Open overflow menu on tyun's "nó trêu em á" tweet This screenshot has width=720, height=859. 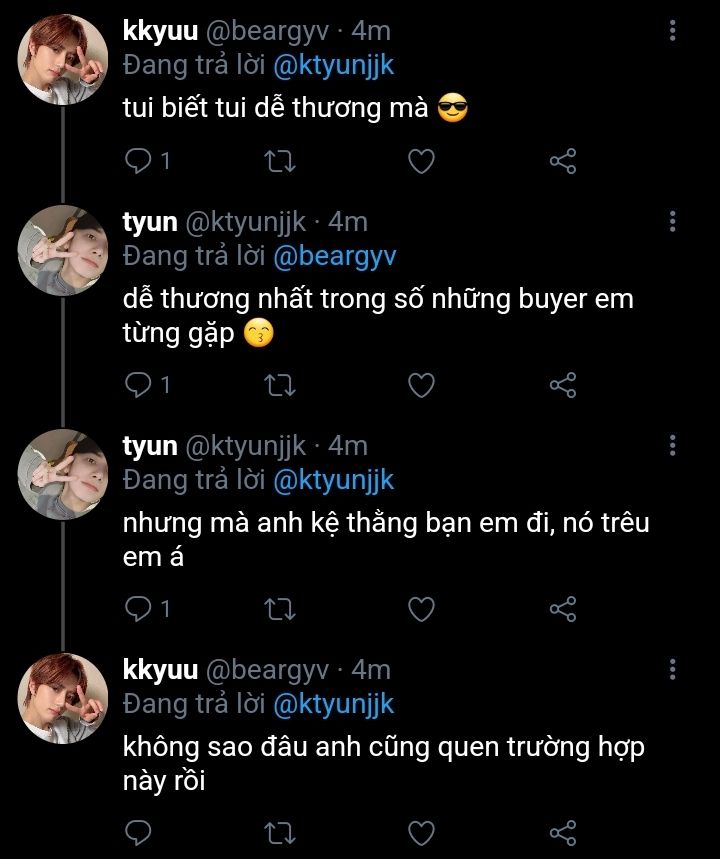(x=672, y=445)
